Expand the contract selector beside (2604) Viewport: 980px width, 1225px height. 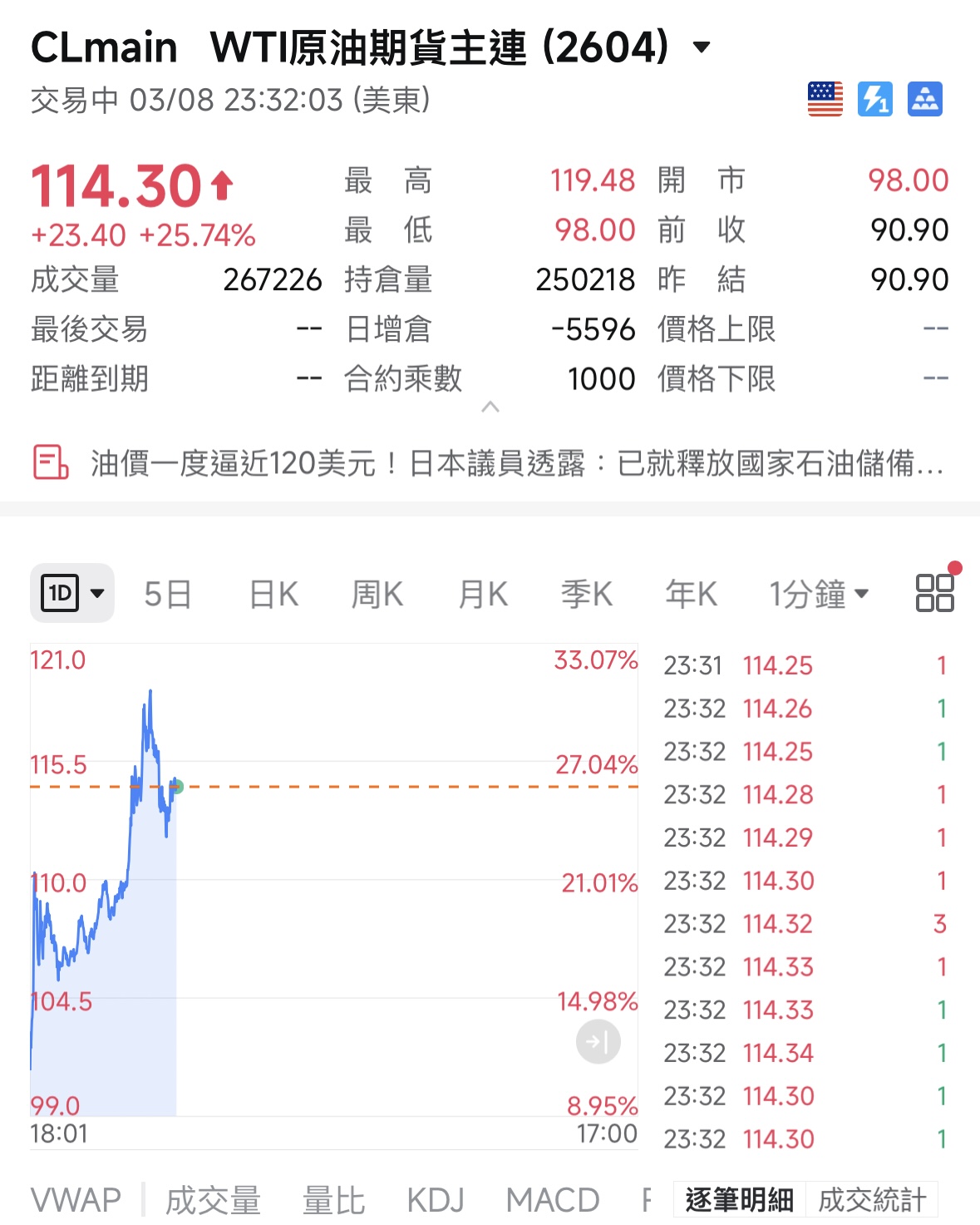[699, 47]
